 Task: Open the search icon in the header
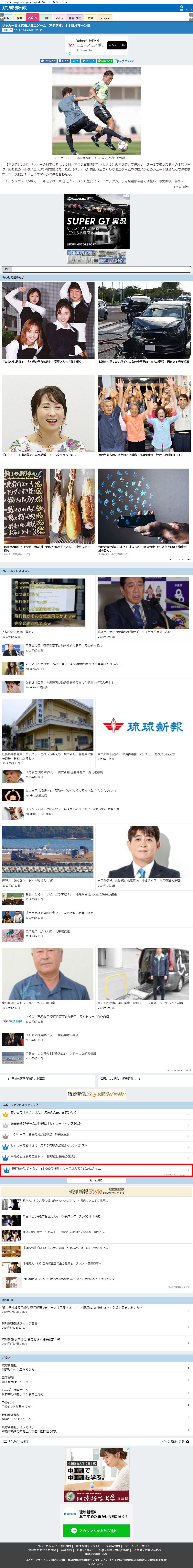[181, 8]
